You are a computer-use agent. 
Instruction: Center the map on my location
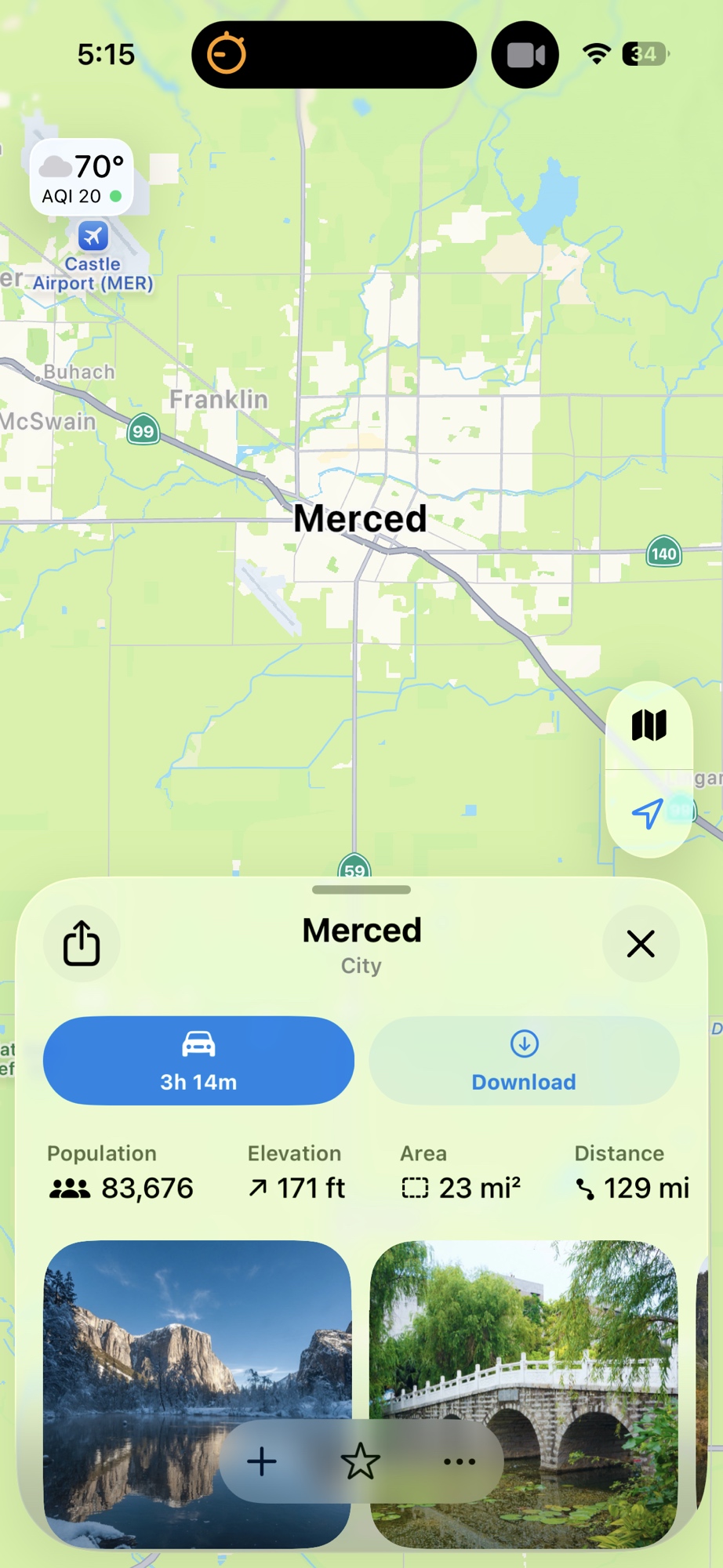(648, 814)
